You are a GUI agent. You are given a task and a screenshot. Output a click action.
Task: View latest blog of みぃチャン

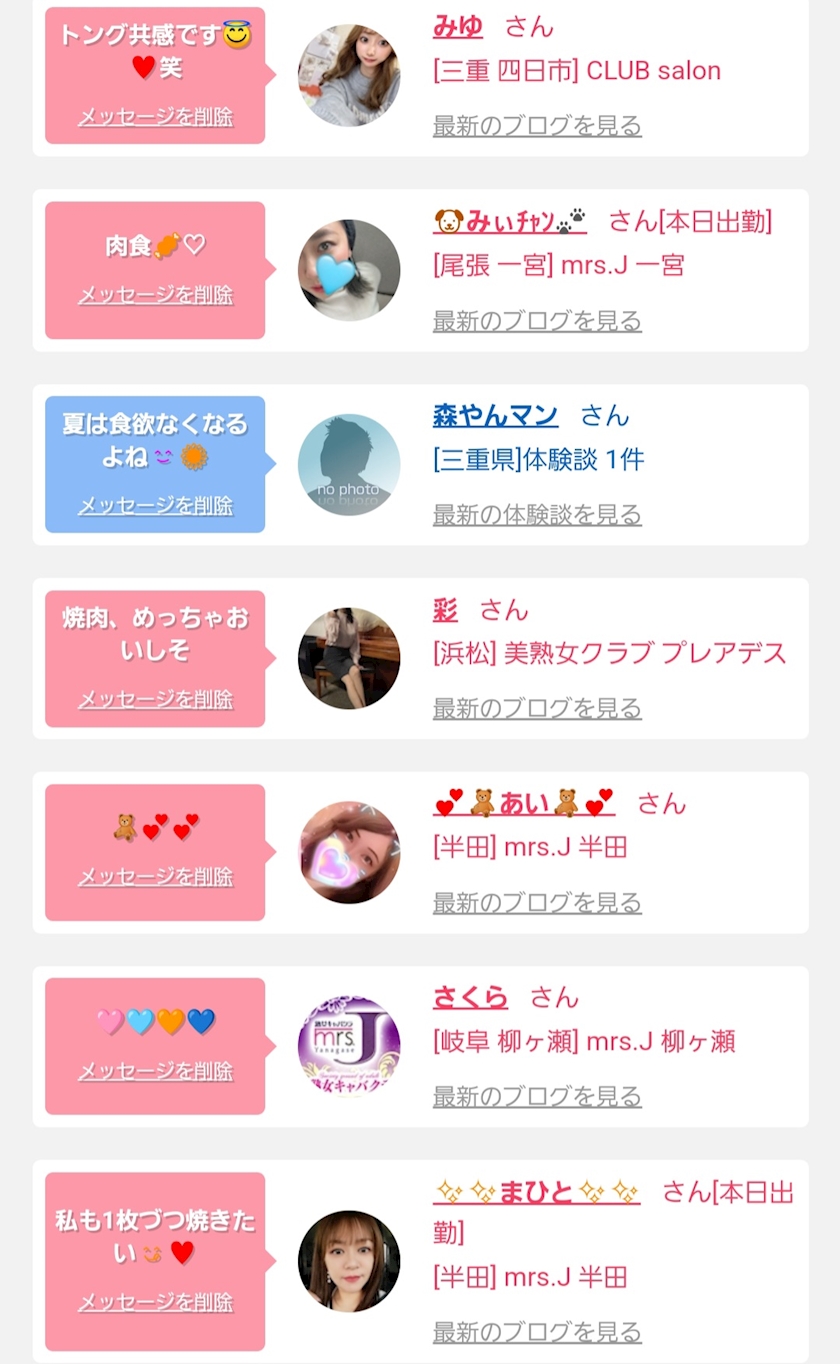537,321
